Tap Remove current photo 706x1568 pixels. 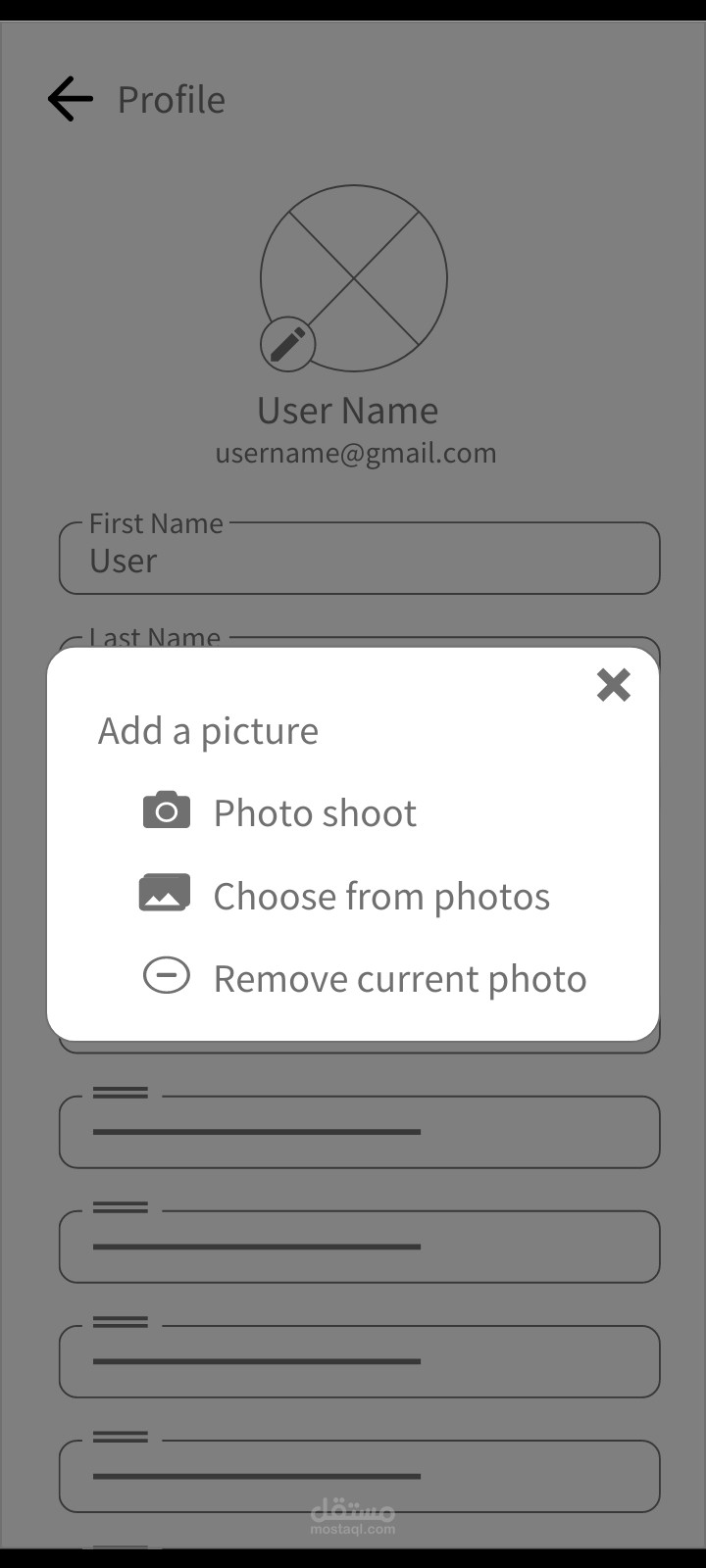click(x=365, y=978)
